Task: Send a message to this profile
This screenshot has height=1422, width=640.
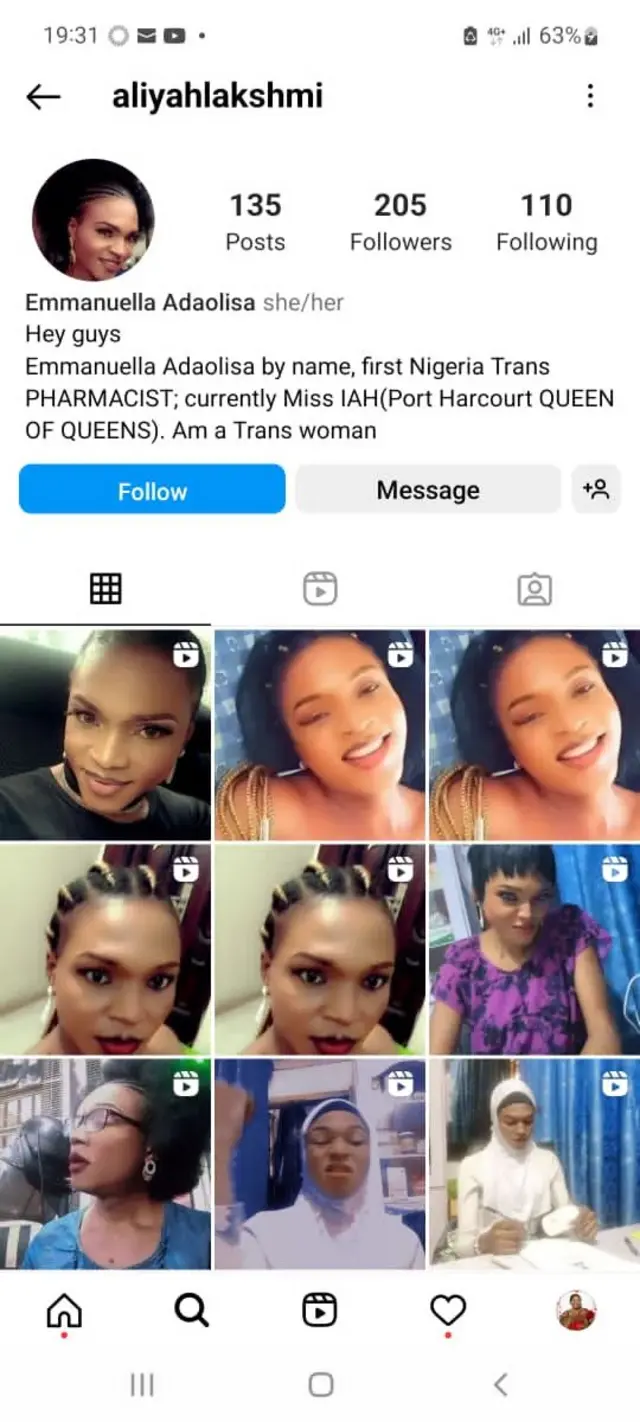Action: click(x=428, y=490)
